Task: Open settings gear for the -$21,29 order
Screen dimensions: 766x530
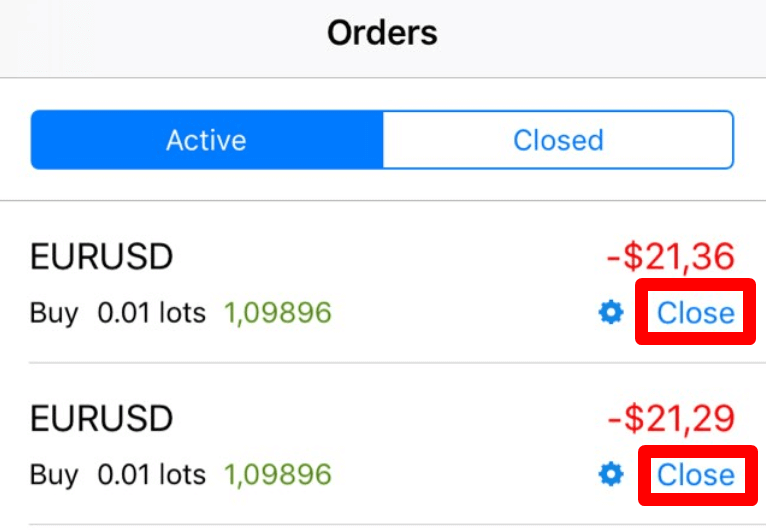Action: tap(610, 474)
